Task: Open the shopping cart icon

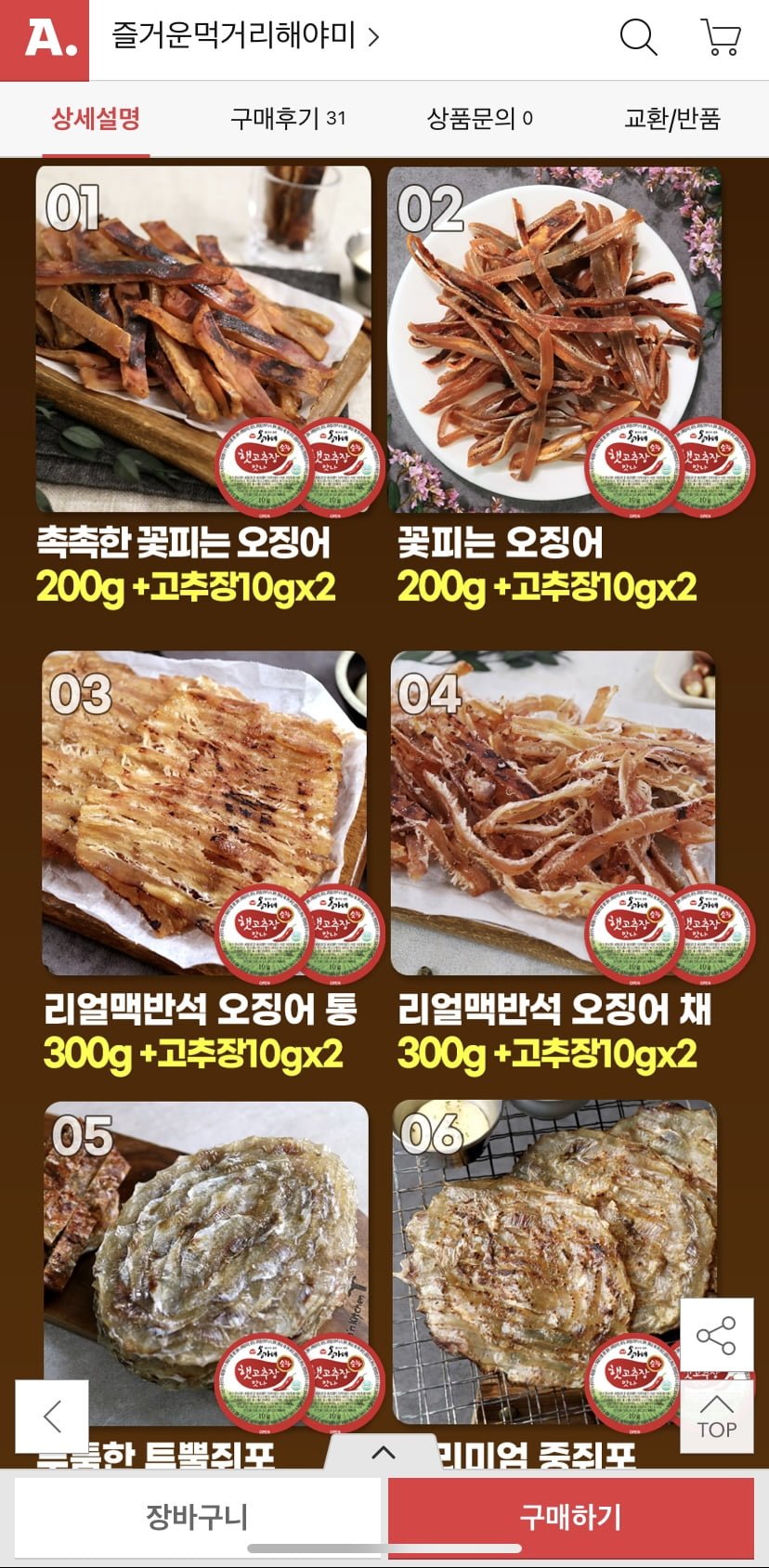Action: [721, 38]
